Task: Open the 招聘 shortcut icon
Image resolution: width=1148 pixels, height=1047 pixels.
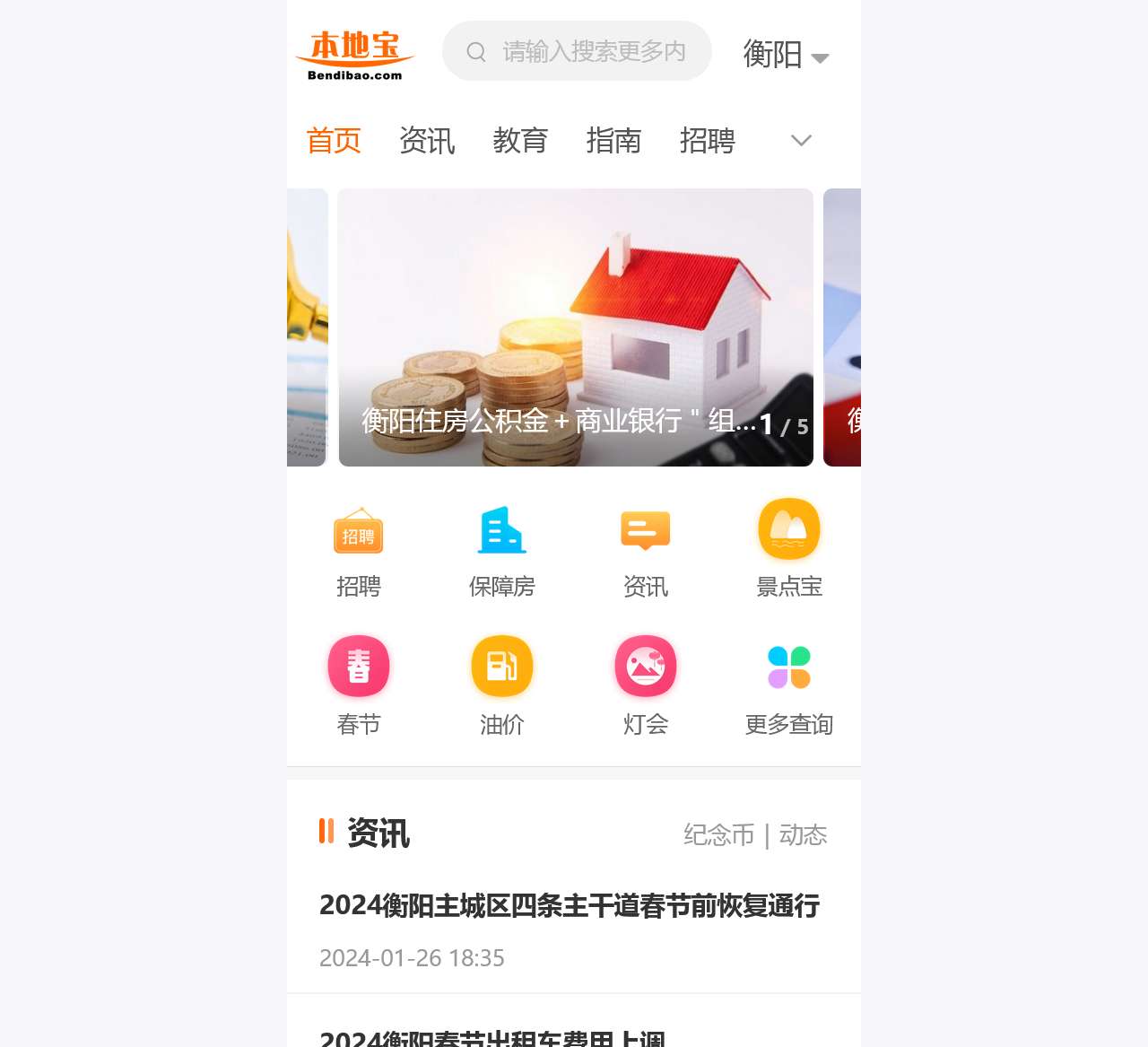Action: click(359, 547)
